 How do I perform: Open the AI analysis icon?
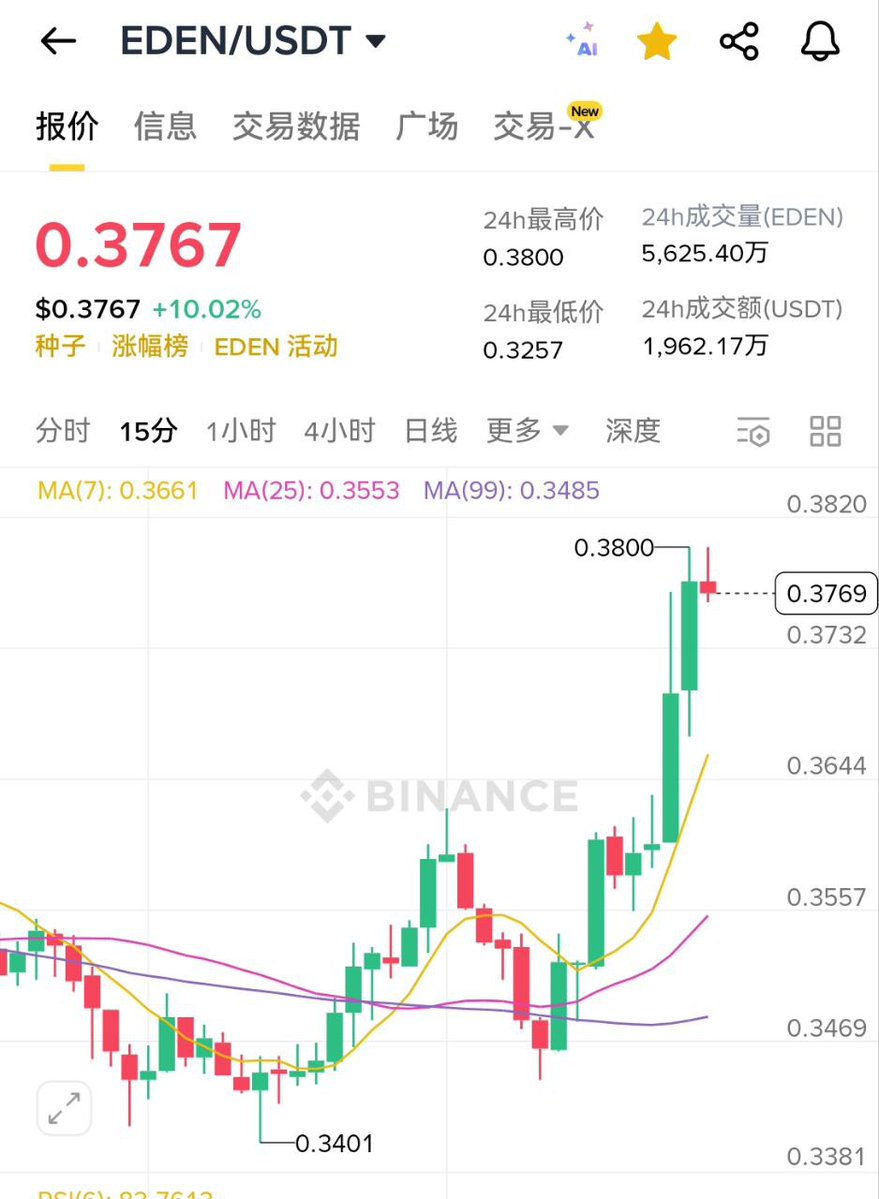click(581, 41)
